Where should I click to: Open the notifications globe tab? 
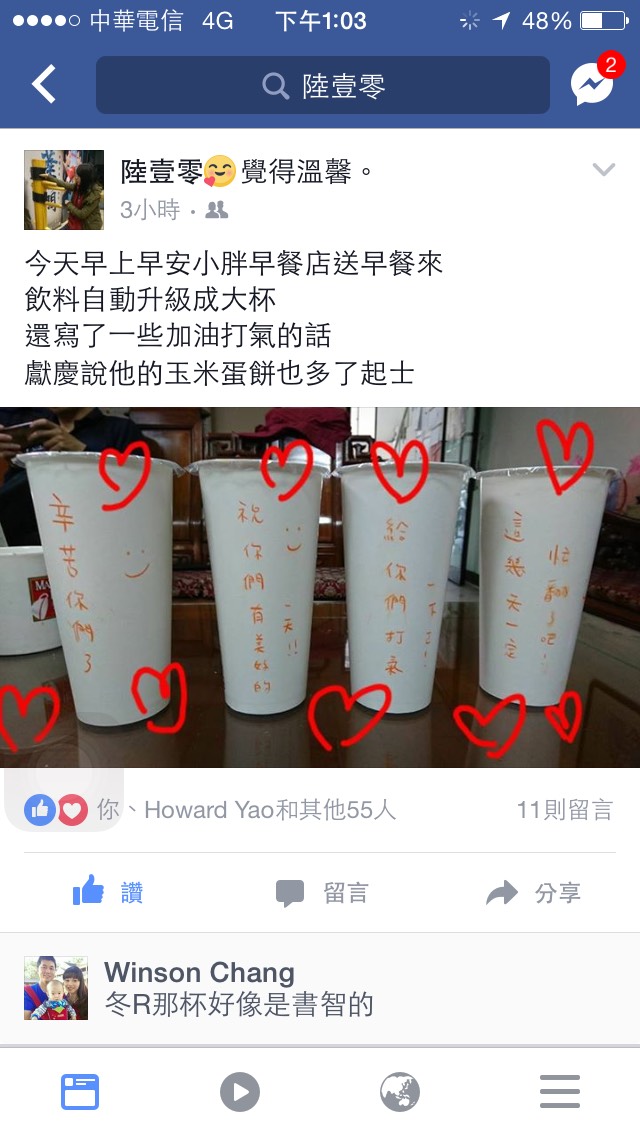tap(400, 1092)
